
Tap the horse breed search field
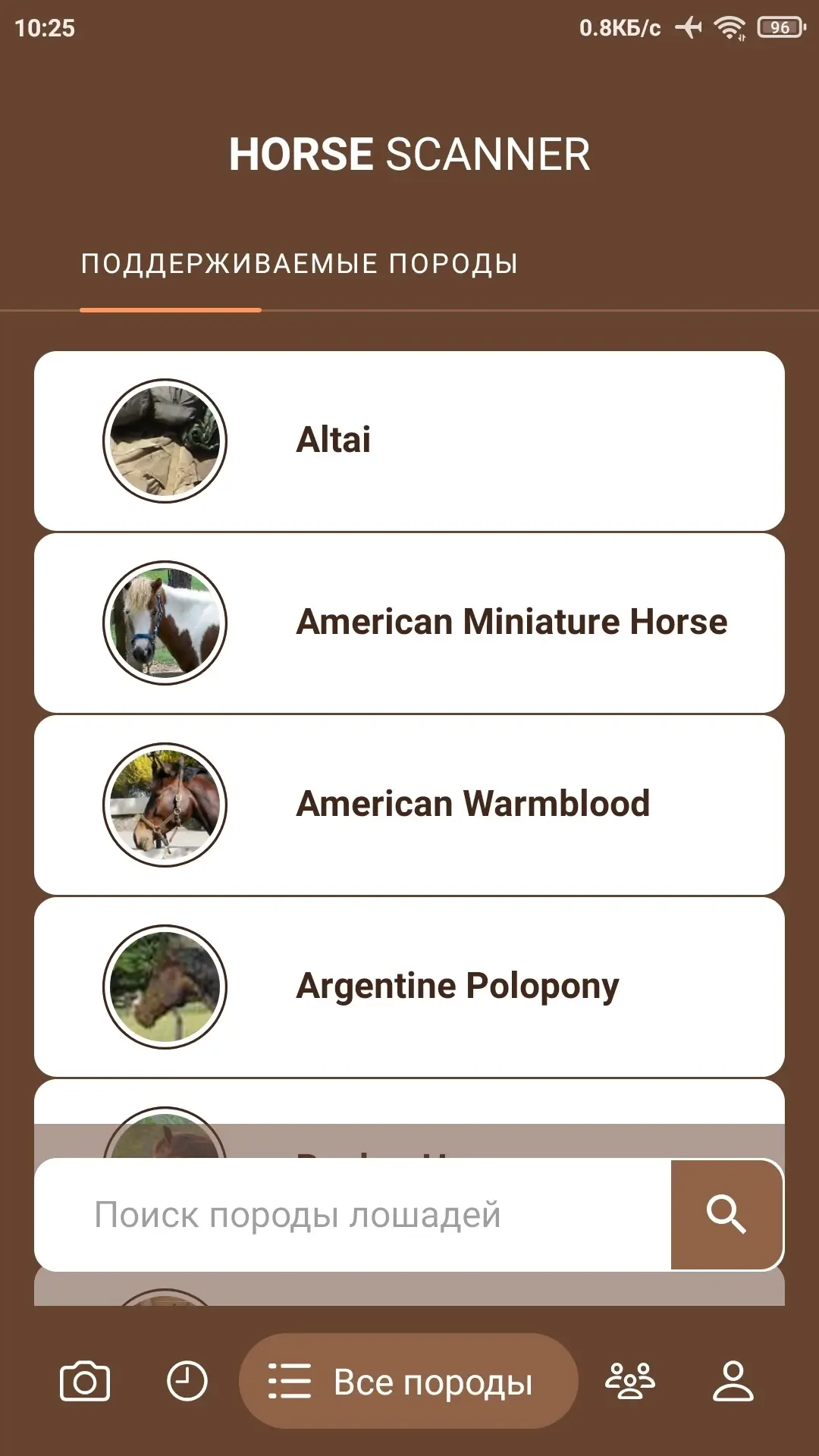(353, 1214)
